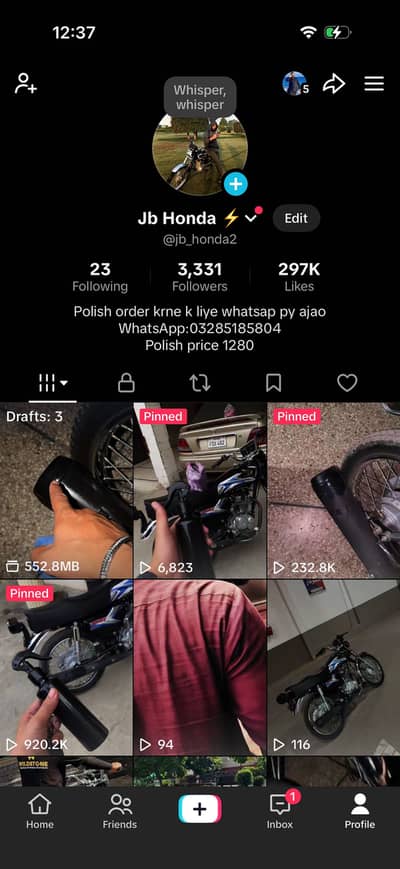Open the add friends icon
400x869 pixels.
25,84
